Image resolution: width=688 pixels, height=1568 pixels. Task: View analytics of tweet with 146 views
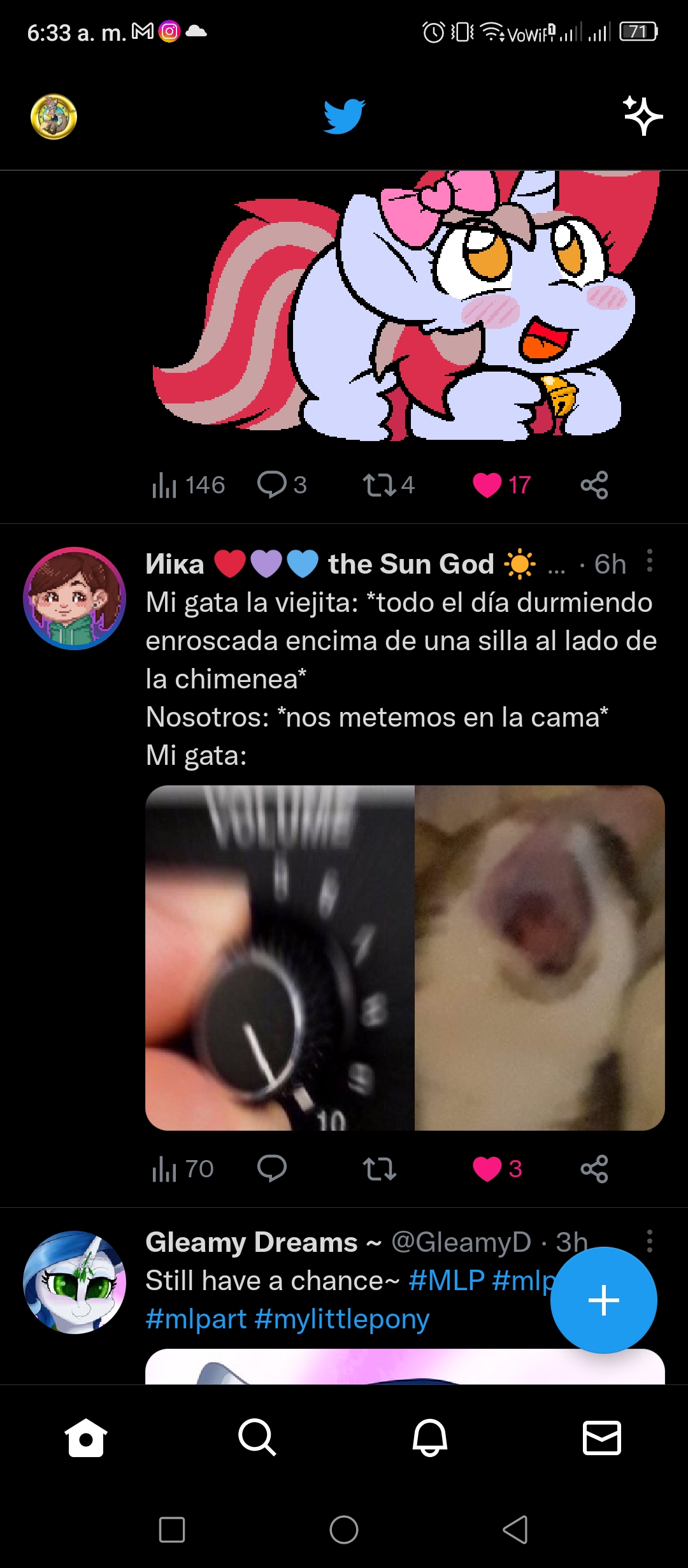164,485
